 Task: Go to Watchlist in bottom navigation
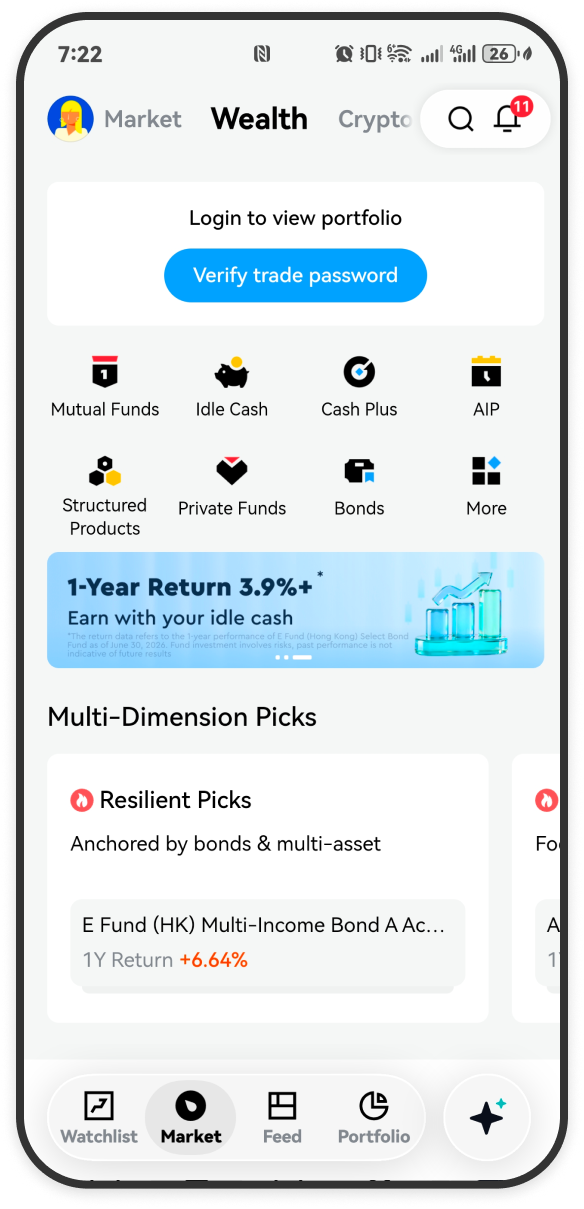[x=99, y=1118]
